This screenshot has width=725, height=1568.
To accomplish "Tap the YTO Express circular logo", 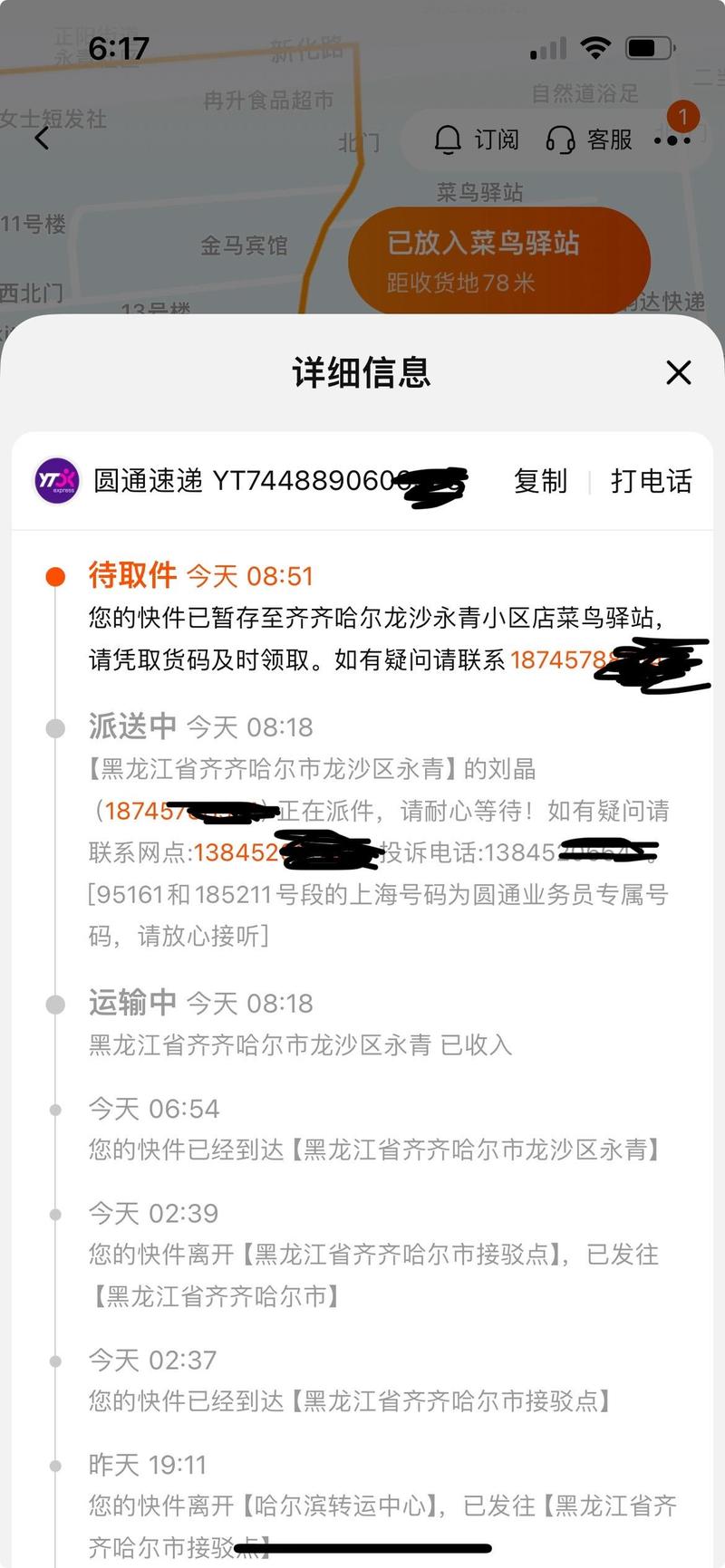I will tap(55, 481).
